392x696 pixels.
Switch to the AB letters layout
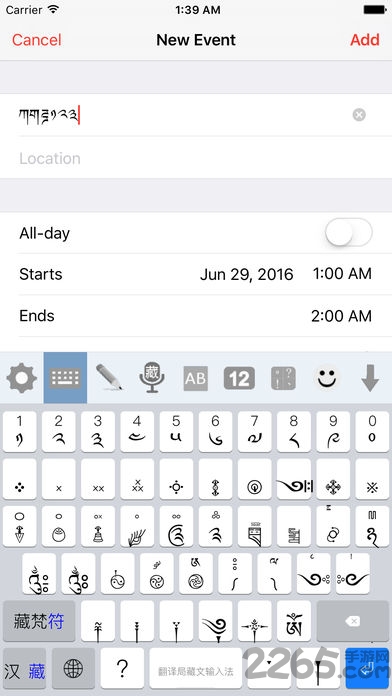click(195, 379)
